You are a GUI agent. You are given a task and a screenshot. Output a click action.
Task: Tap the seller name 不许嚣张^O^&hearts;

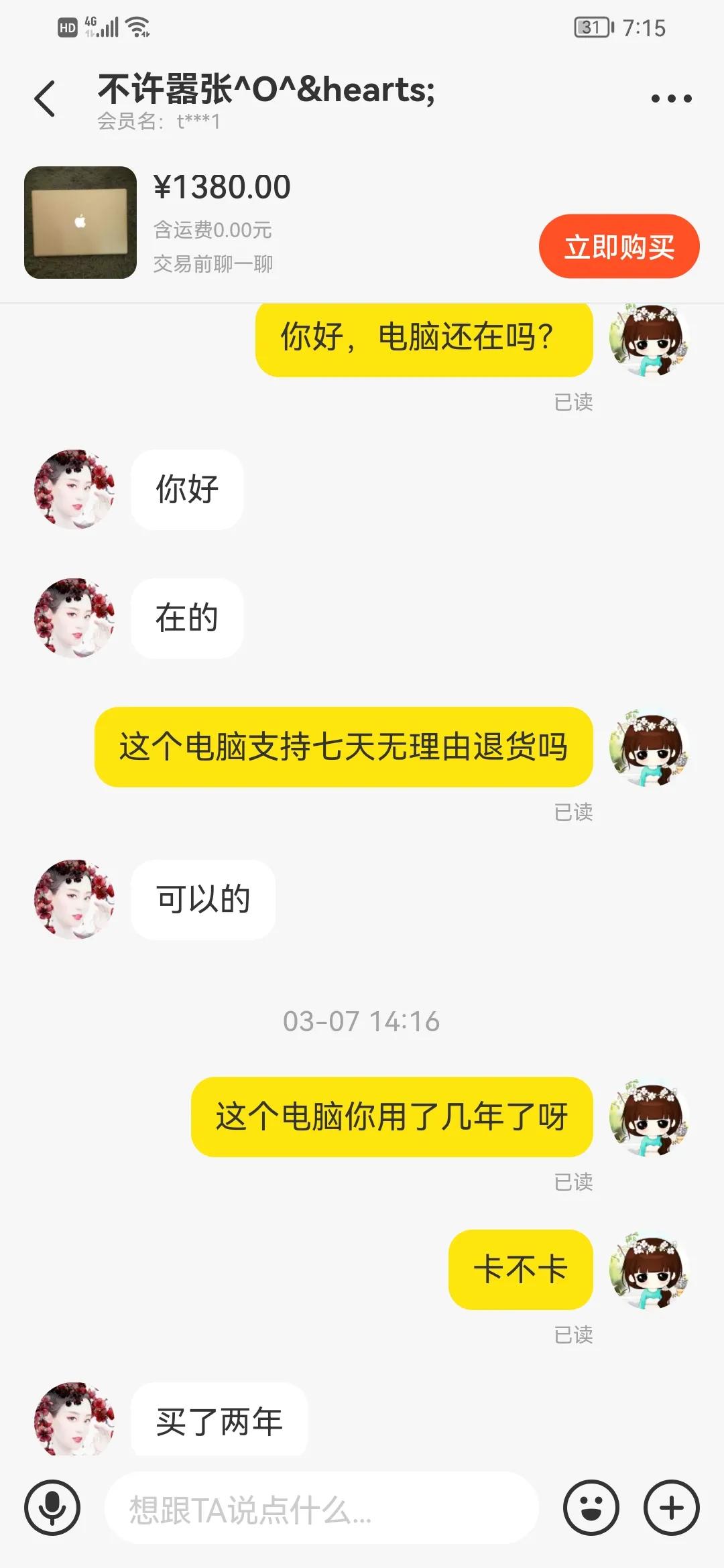pyautogui.click(x=265, y=90)
